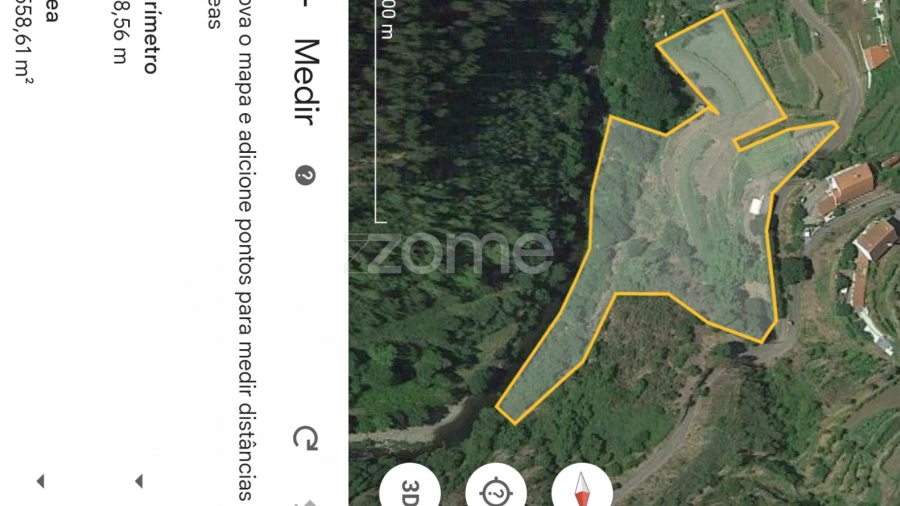This screenshot has width=900, height=506.
Task: Center the map on my location
Action: 496,491
